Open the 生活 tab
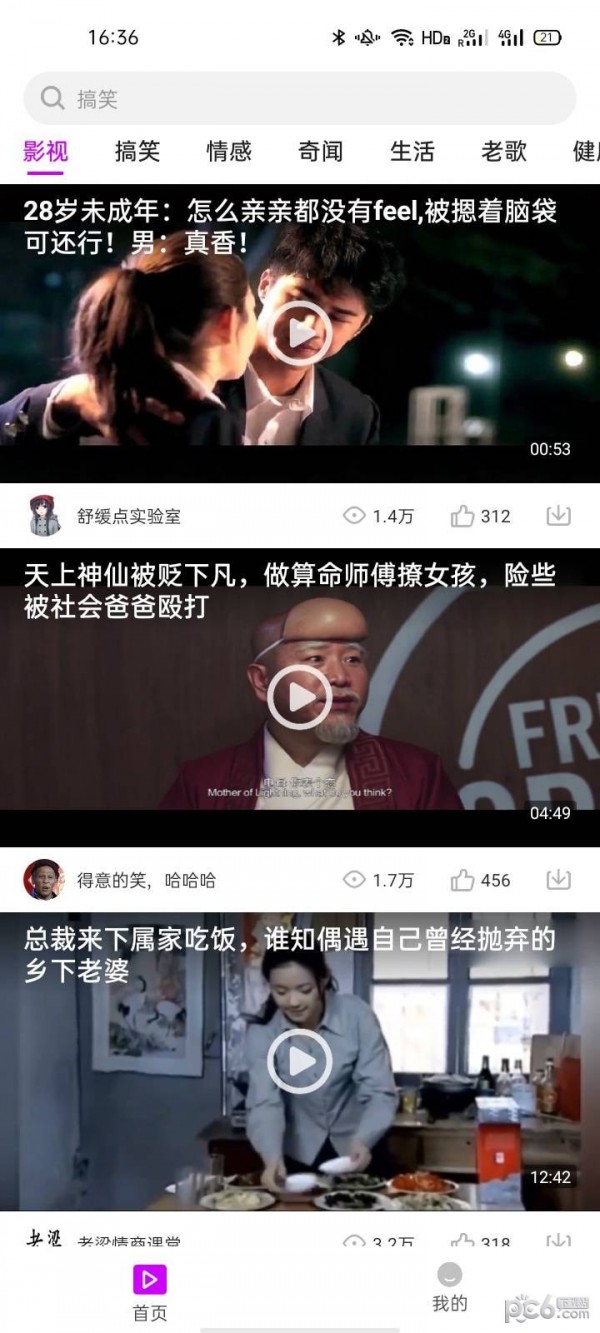The image size is (600, 1333). [412, 151]
